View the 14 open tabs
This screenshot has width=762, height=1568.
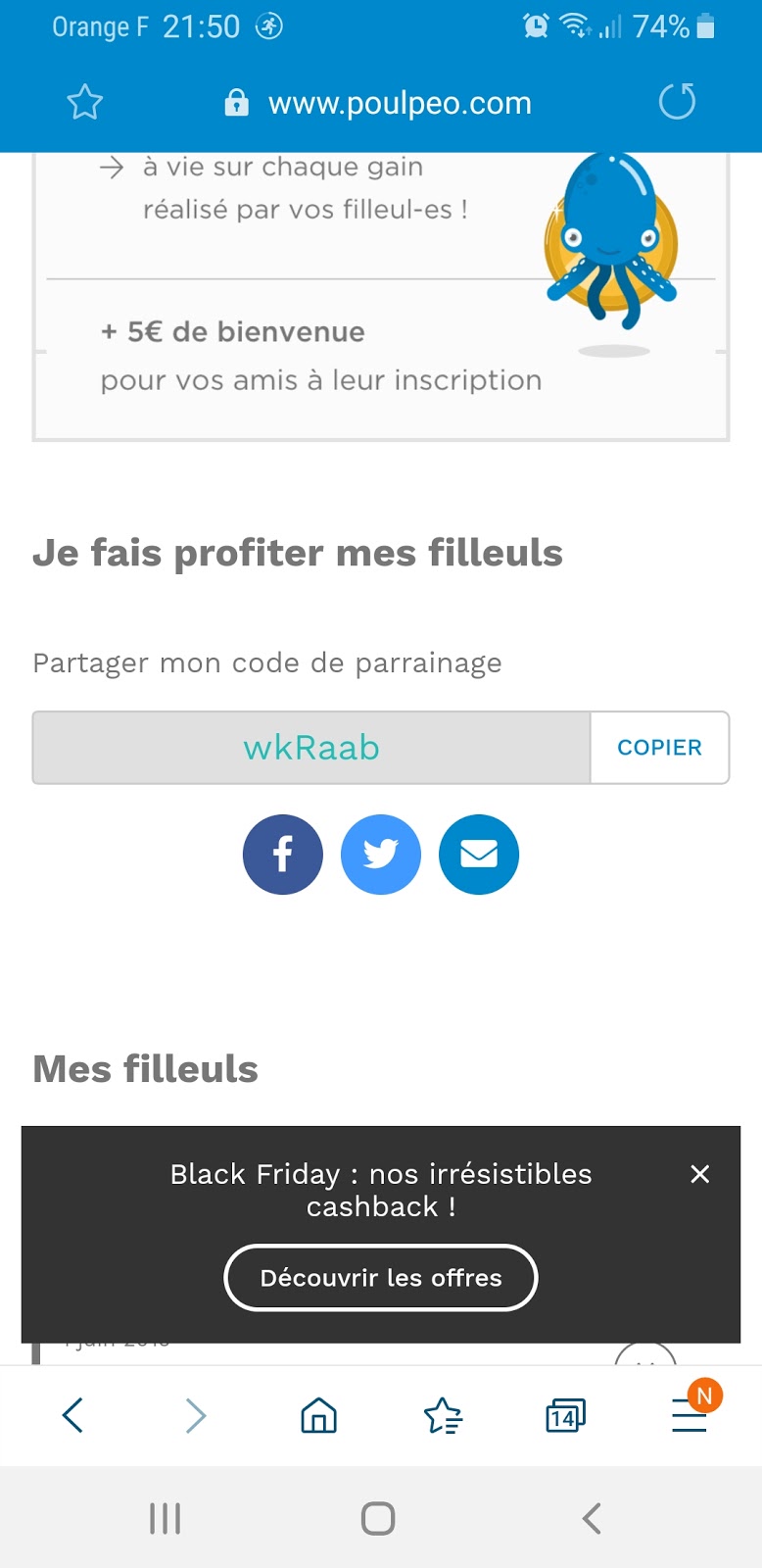565,1416
